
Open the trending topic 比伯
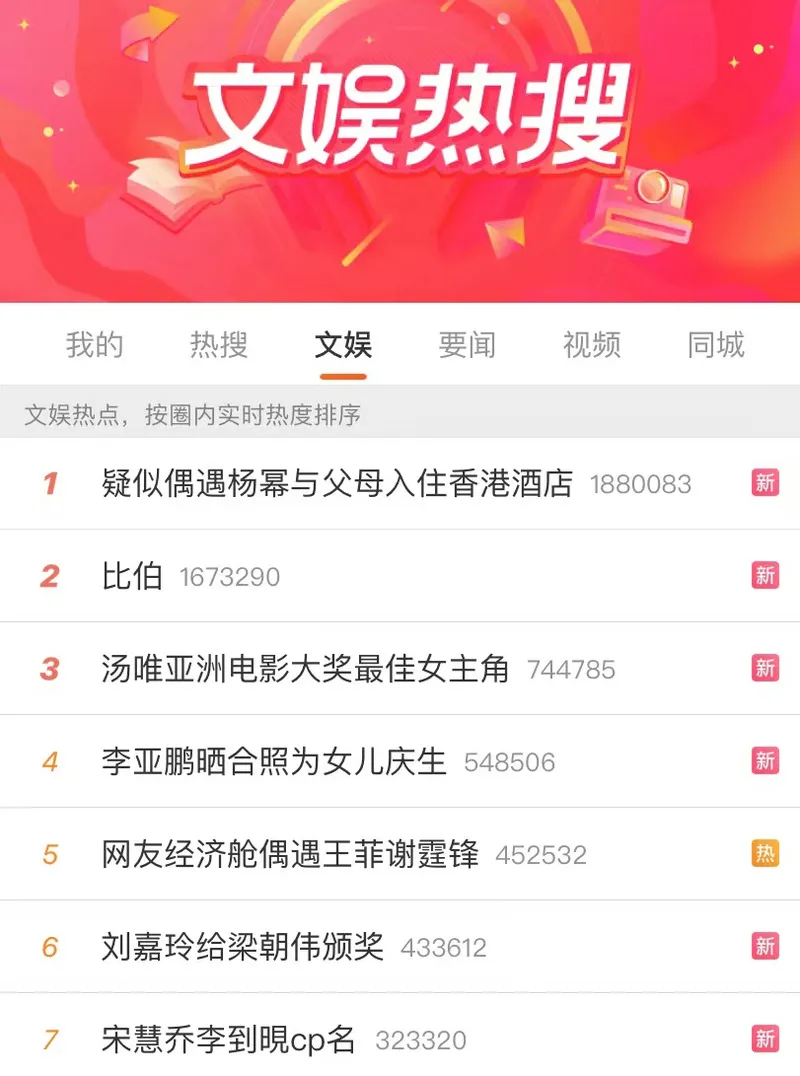(133, 577)
